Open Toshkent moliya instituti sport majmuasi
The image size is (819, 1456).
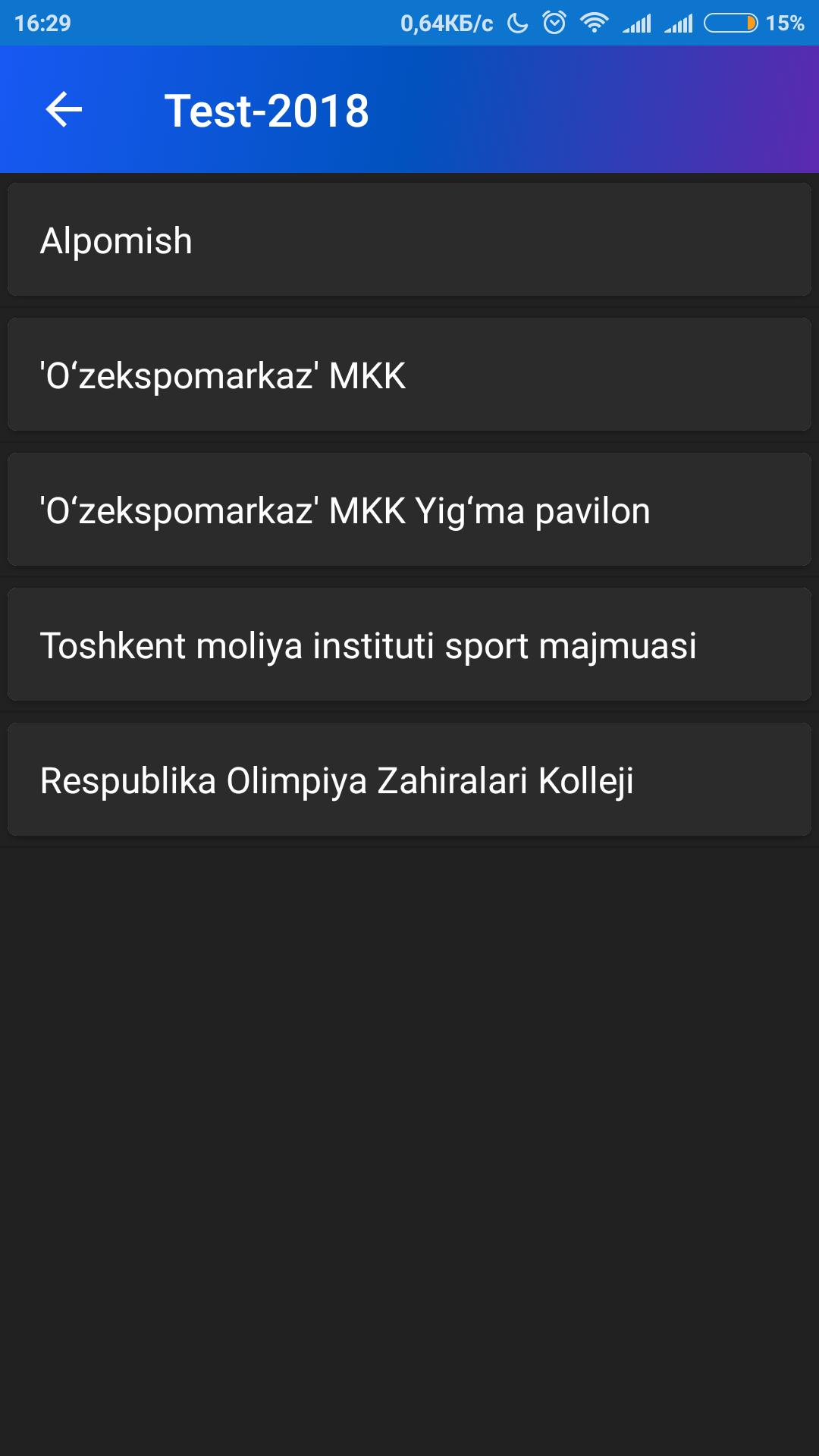[409, 643]
